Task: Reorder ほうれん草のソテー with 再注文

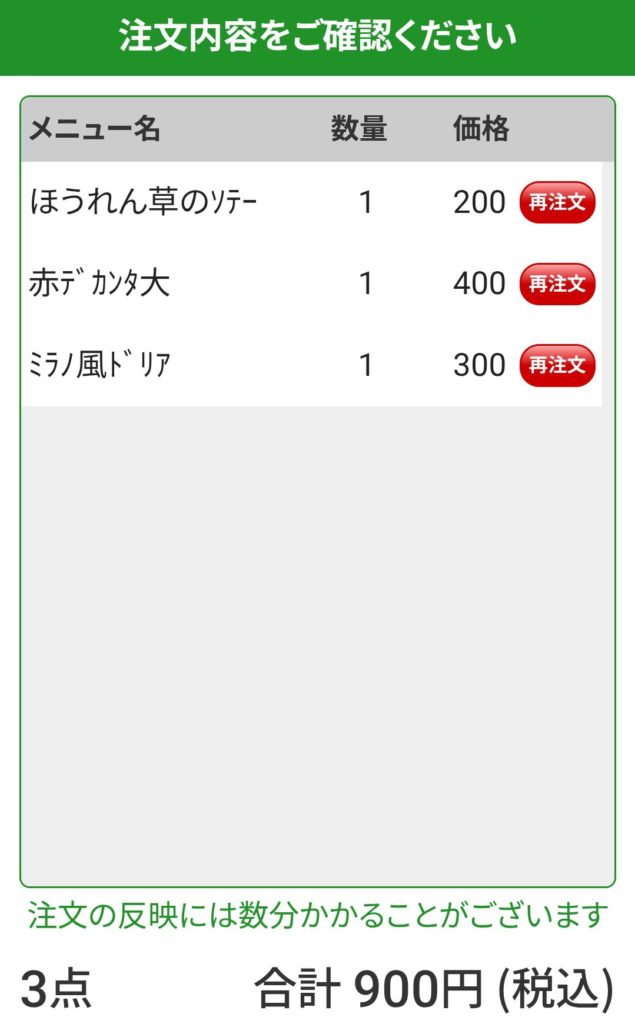Action: point(557,203)
